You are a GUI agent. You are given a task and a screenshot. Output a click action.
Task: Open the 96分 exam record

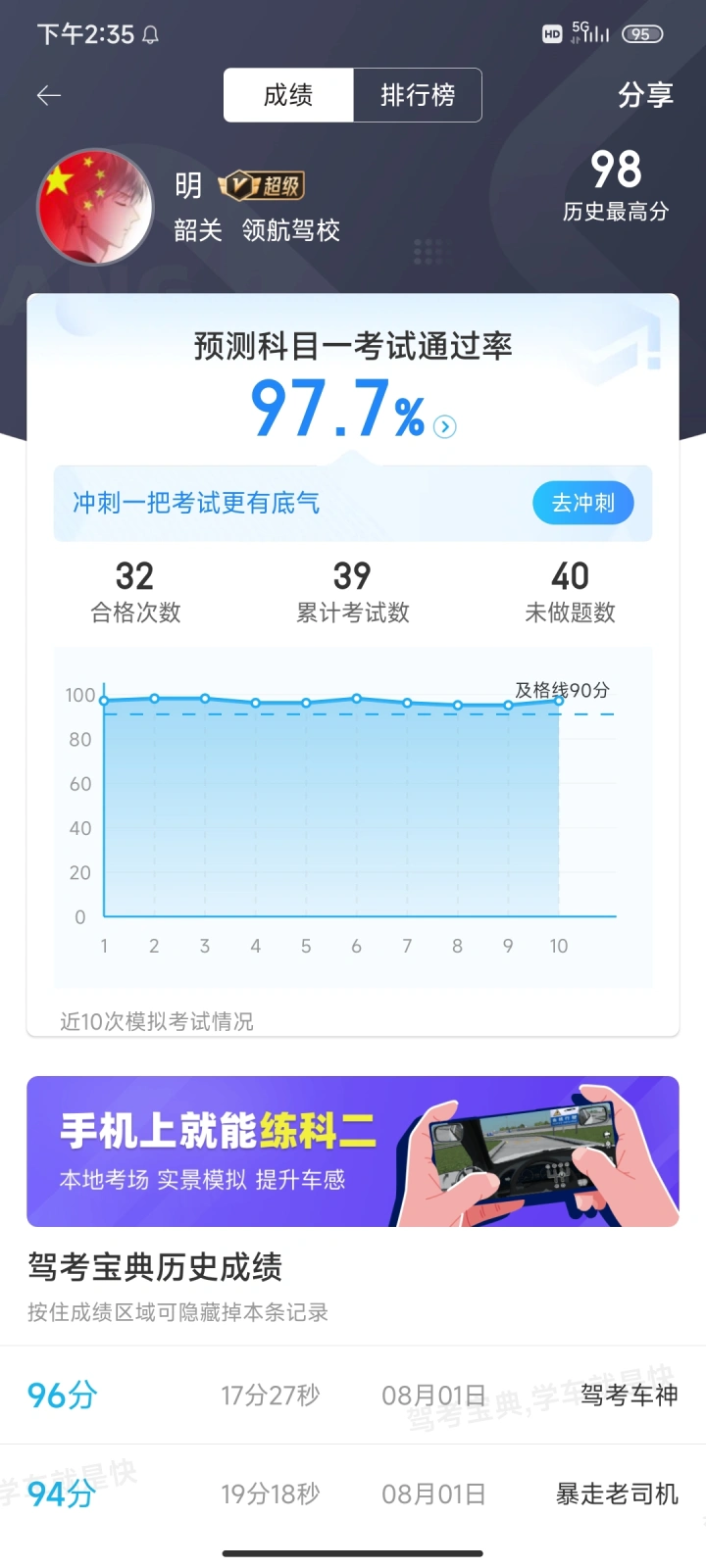pyautogui.click(x=353, y=1395)
